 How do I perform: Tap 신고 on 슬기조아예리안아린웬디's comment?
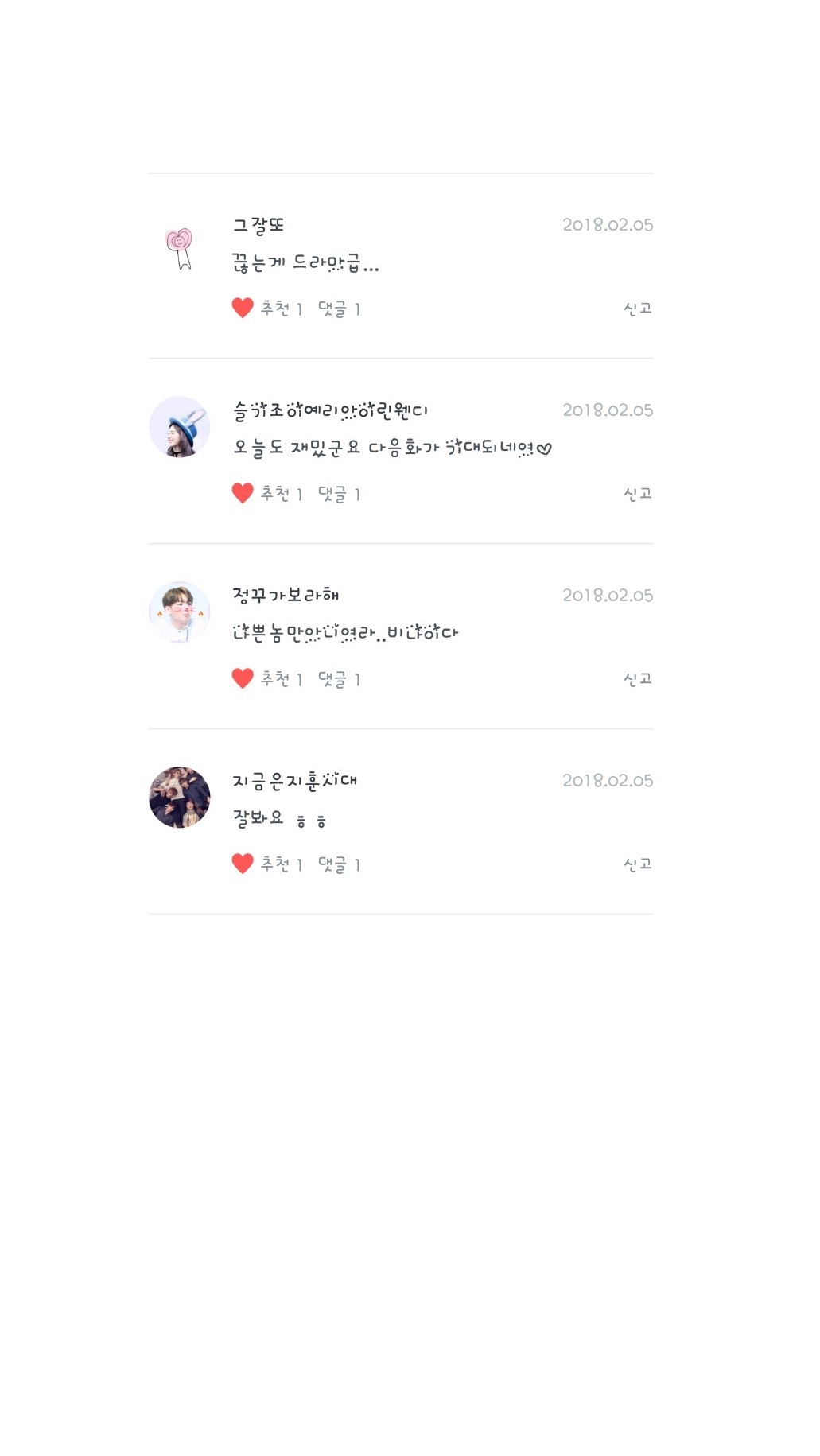click(637, 494)
